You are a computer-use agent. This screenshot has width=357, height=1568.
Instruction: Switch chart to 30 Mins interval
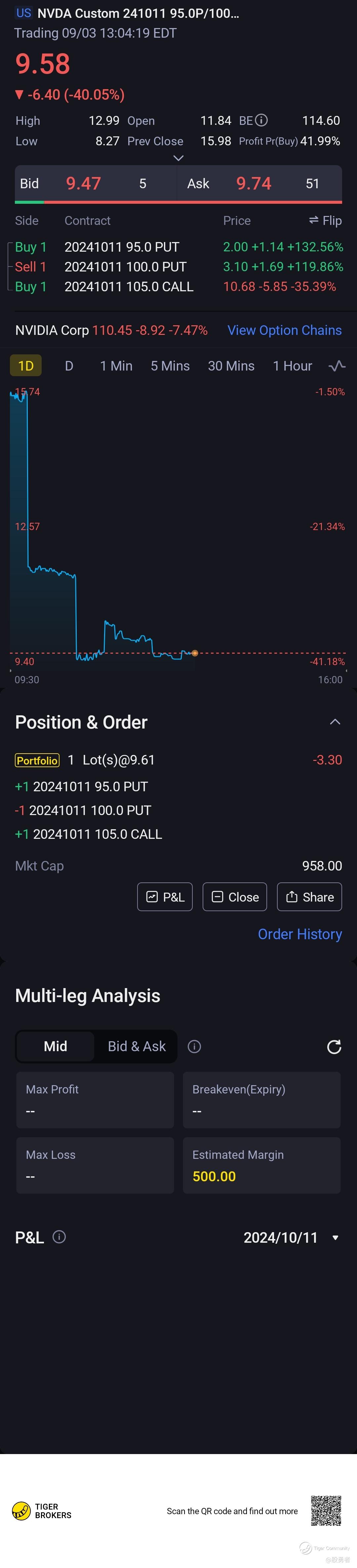231,366
